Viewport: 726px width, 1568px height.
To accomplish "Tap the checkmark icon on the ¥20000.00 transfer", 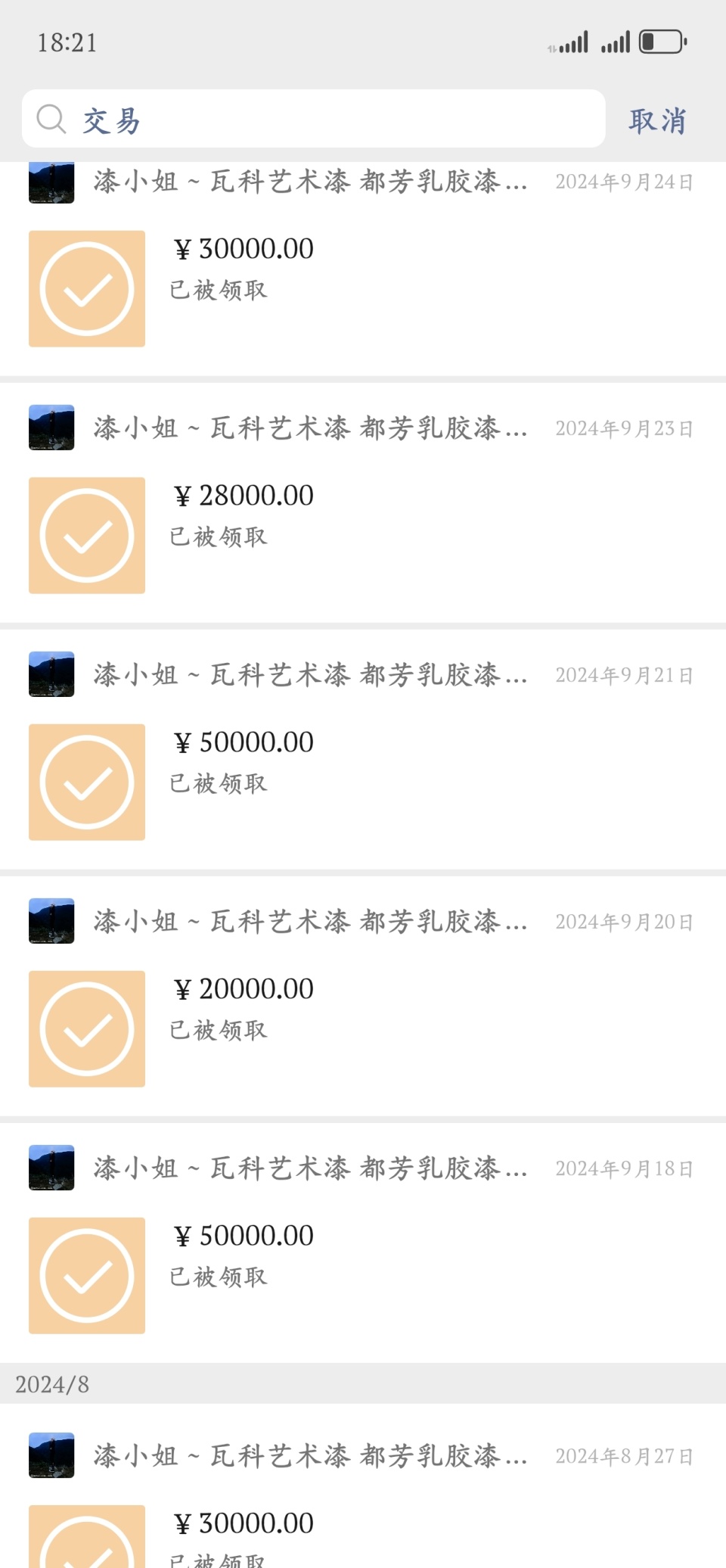I will pos(85,1028).
